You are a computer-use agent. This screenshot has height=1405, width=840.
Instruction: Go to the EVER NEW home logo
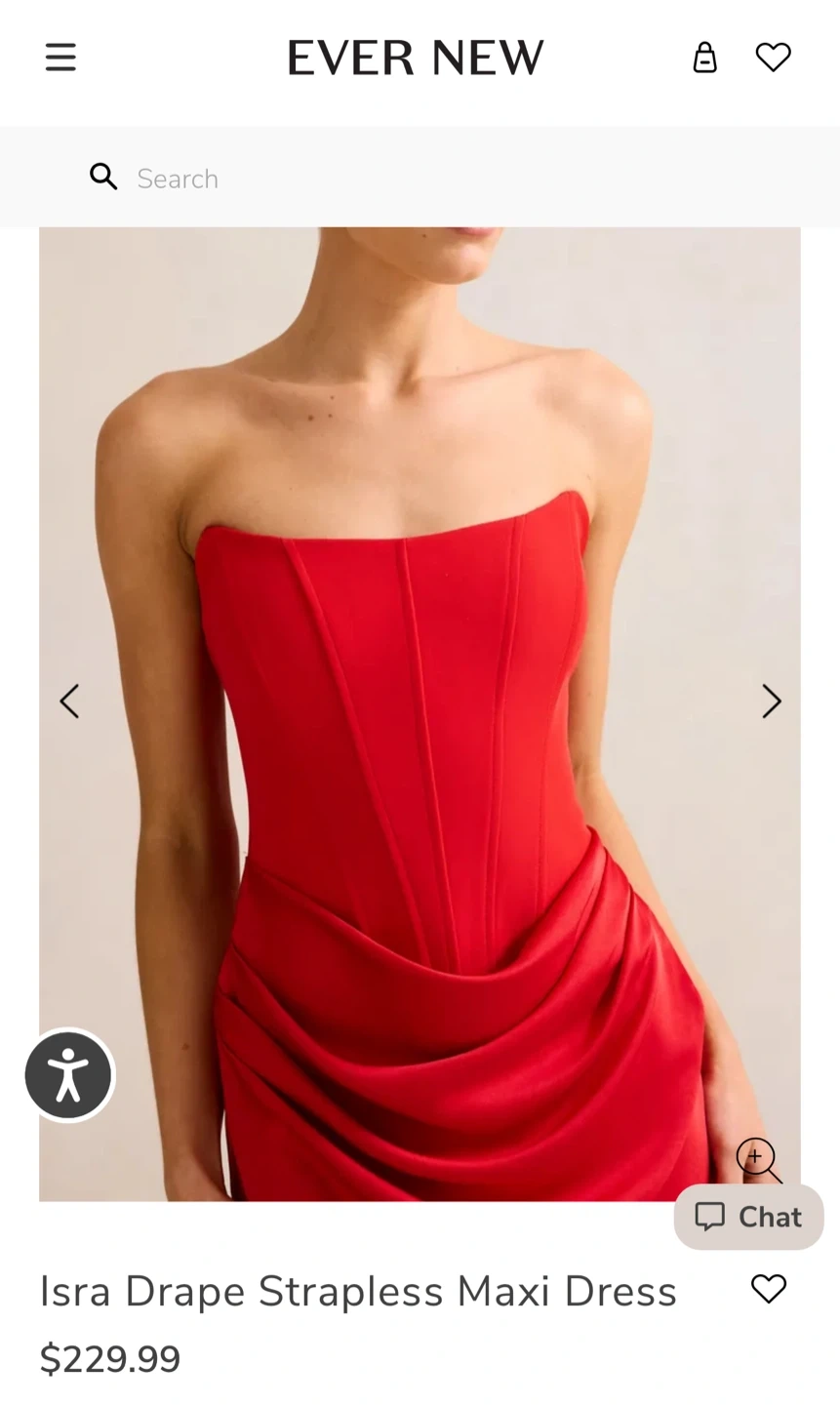416,59
